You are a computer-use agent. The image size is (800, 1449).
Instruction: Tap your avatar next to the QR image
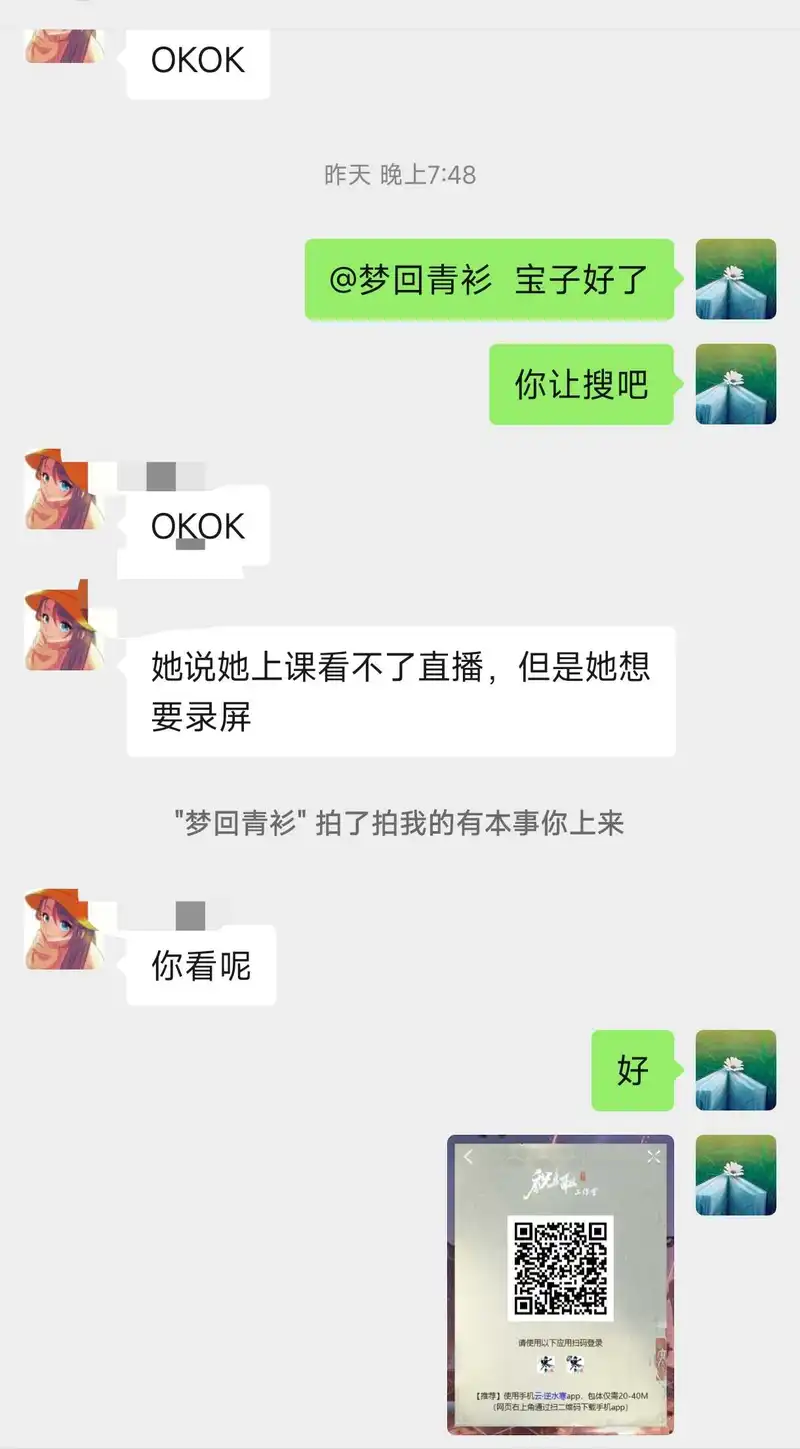(x=735, y=1175)
